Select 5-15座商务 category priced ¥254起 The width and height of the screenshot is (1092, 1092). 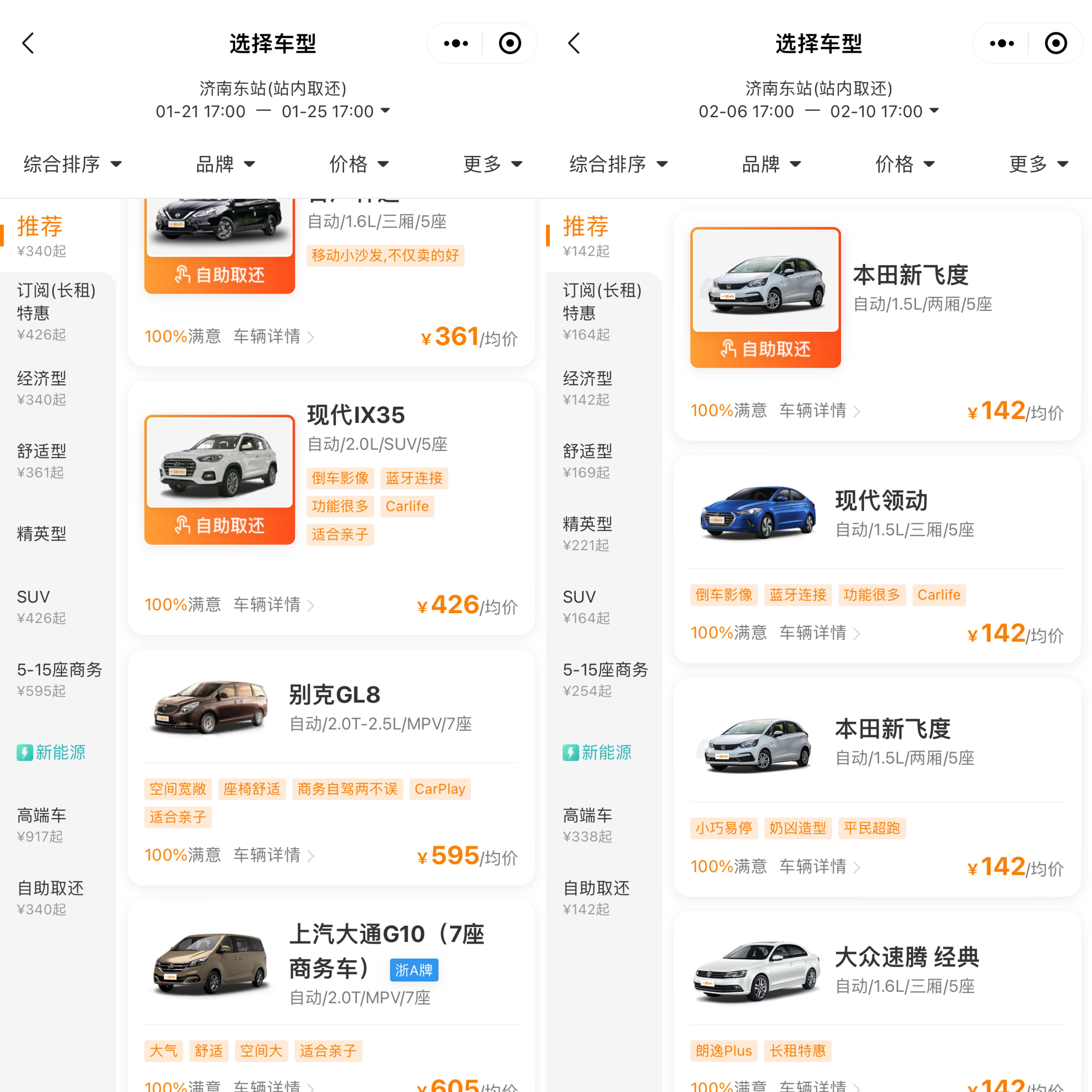click(x=604, y=679)
